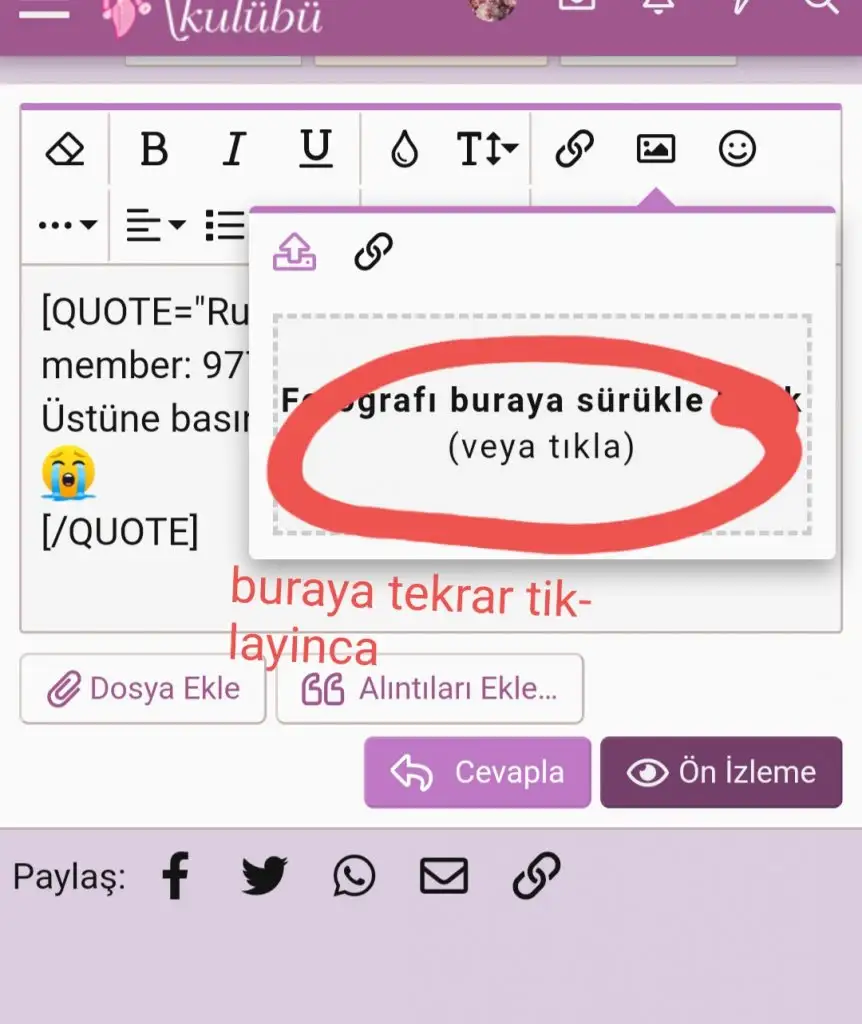This screenshot has height=1024, width=862.
Task: Share the thread on Facebook
Action: pyautogui.click(x=176, y=877)
